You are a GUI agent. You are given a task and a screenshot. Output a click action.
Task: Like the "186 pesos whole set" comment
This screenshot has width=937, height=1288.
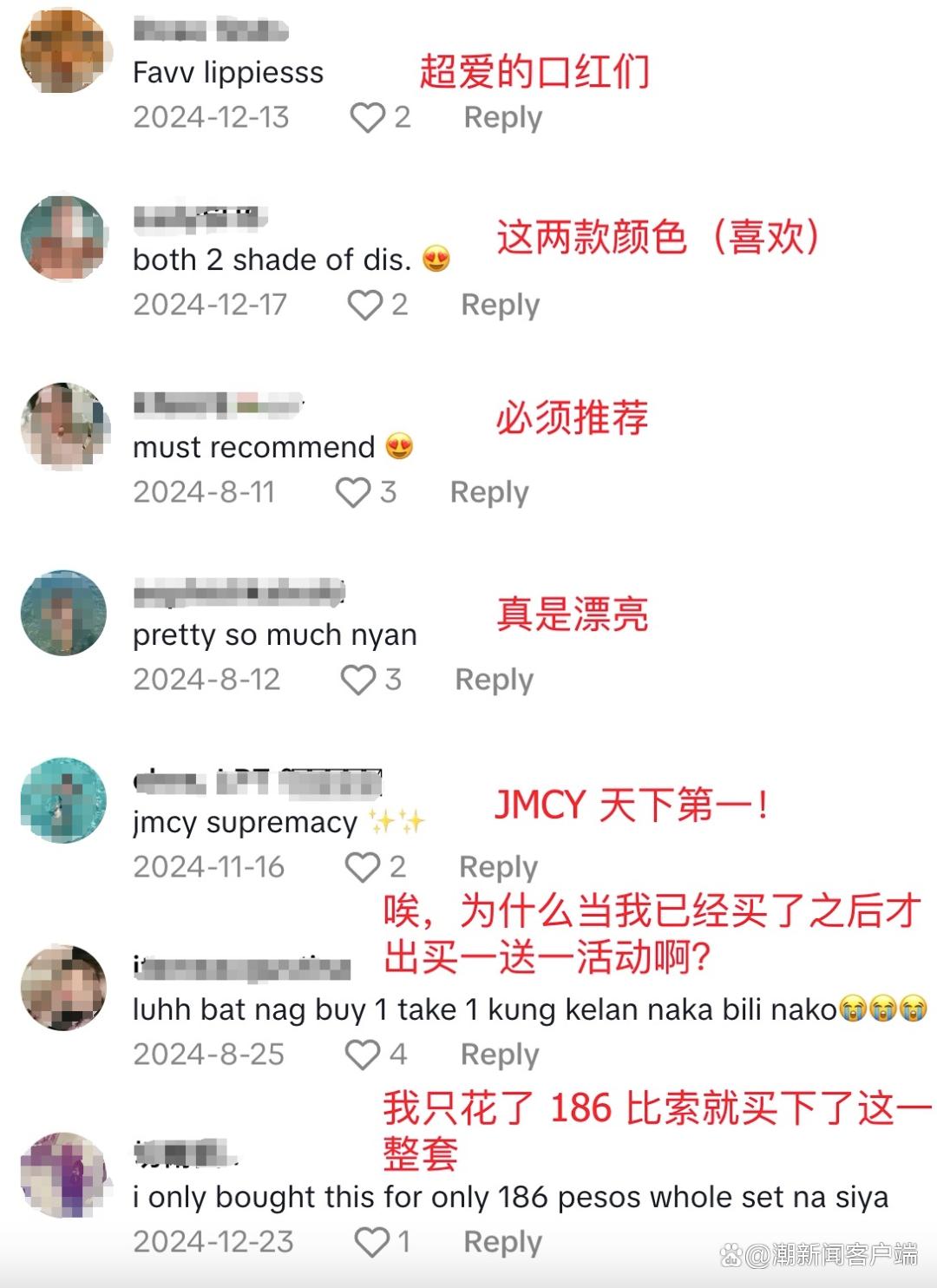[x=372, y=1242]
